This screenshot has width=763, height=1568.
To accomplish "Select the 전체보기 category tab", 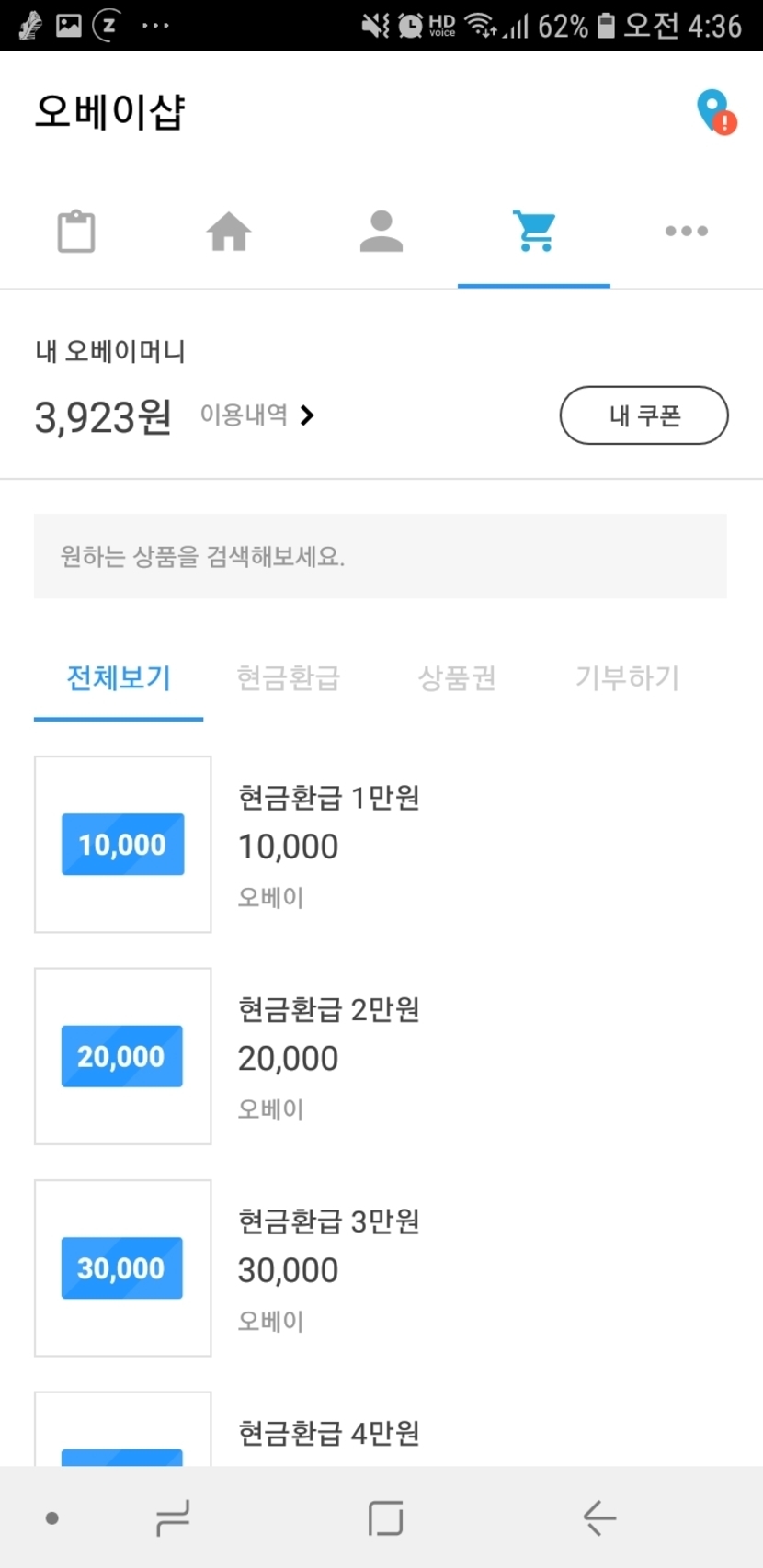I will (119, 678).
